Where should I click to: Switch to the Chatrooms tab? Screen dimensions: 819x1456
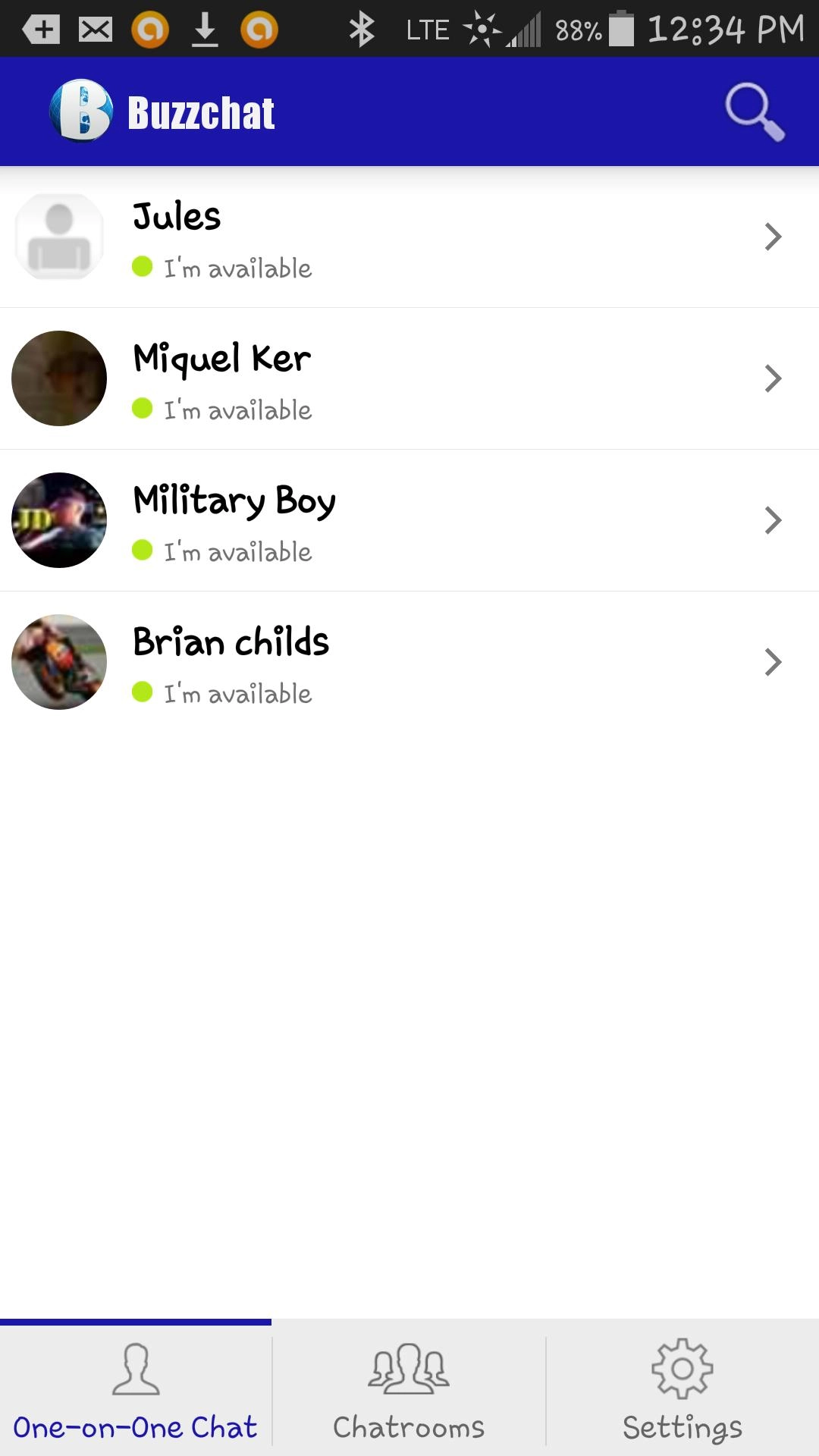coord(409,1389)
